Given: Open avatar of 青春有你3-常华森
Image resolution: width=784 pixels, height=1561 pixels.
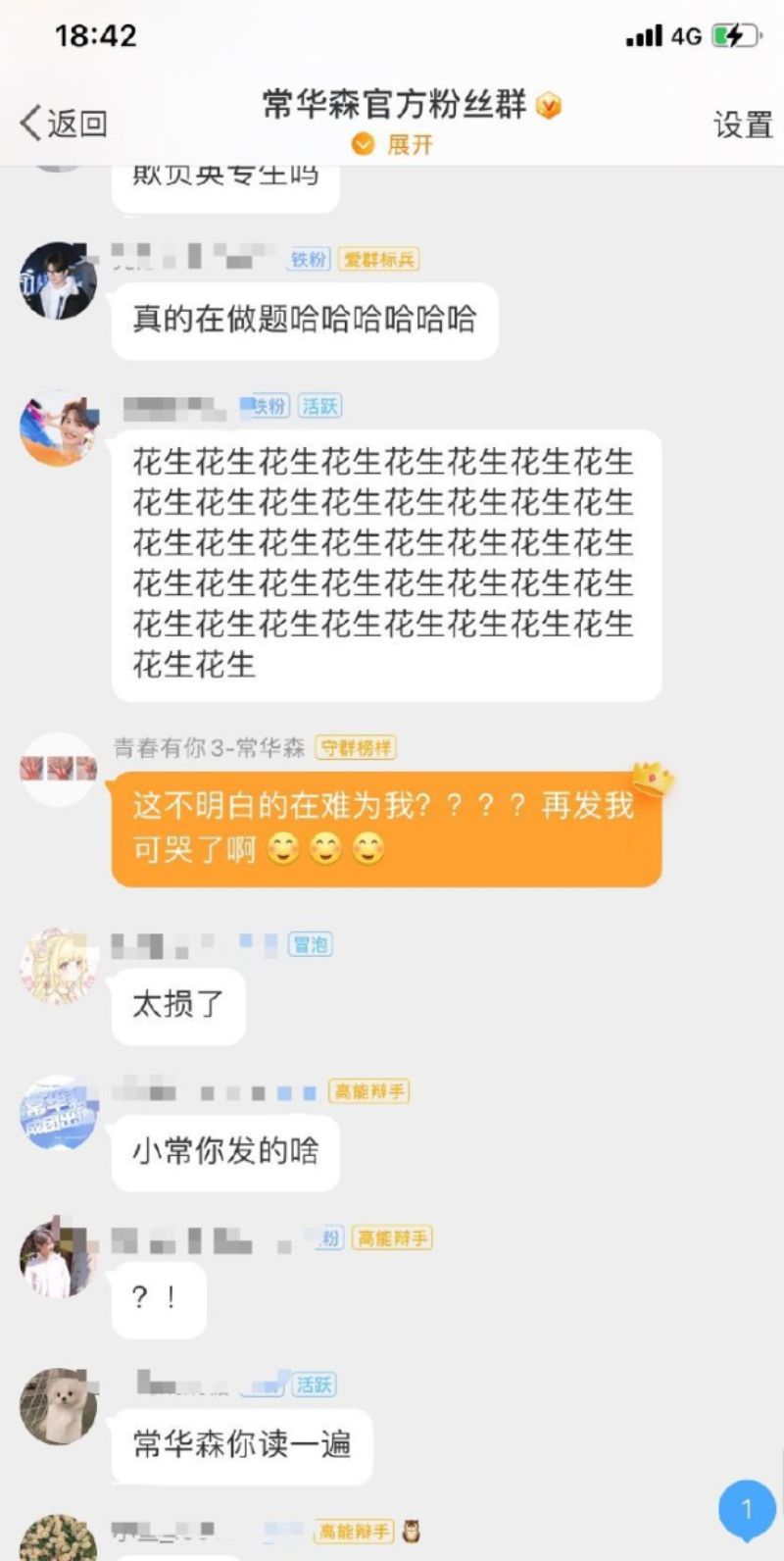Looking at the screenshot, I should [x=59, y=770].
